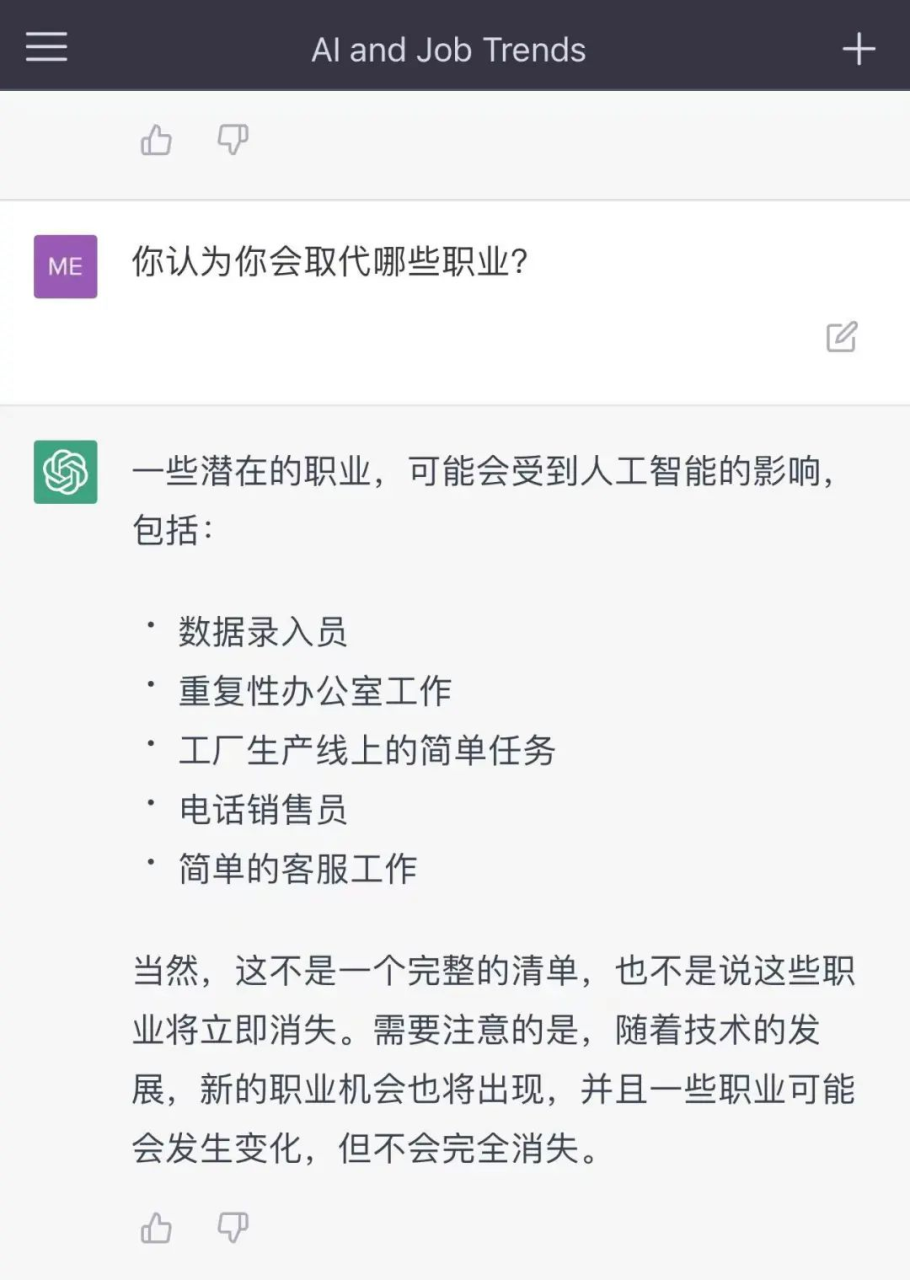Tap the user question about replaced professions
The image size is (910, 1280).
[330, 262]
